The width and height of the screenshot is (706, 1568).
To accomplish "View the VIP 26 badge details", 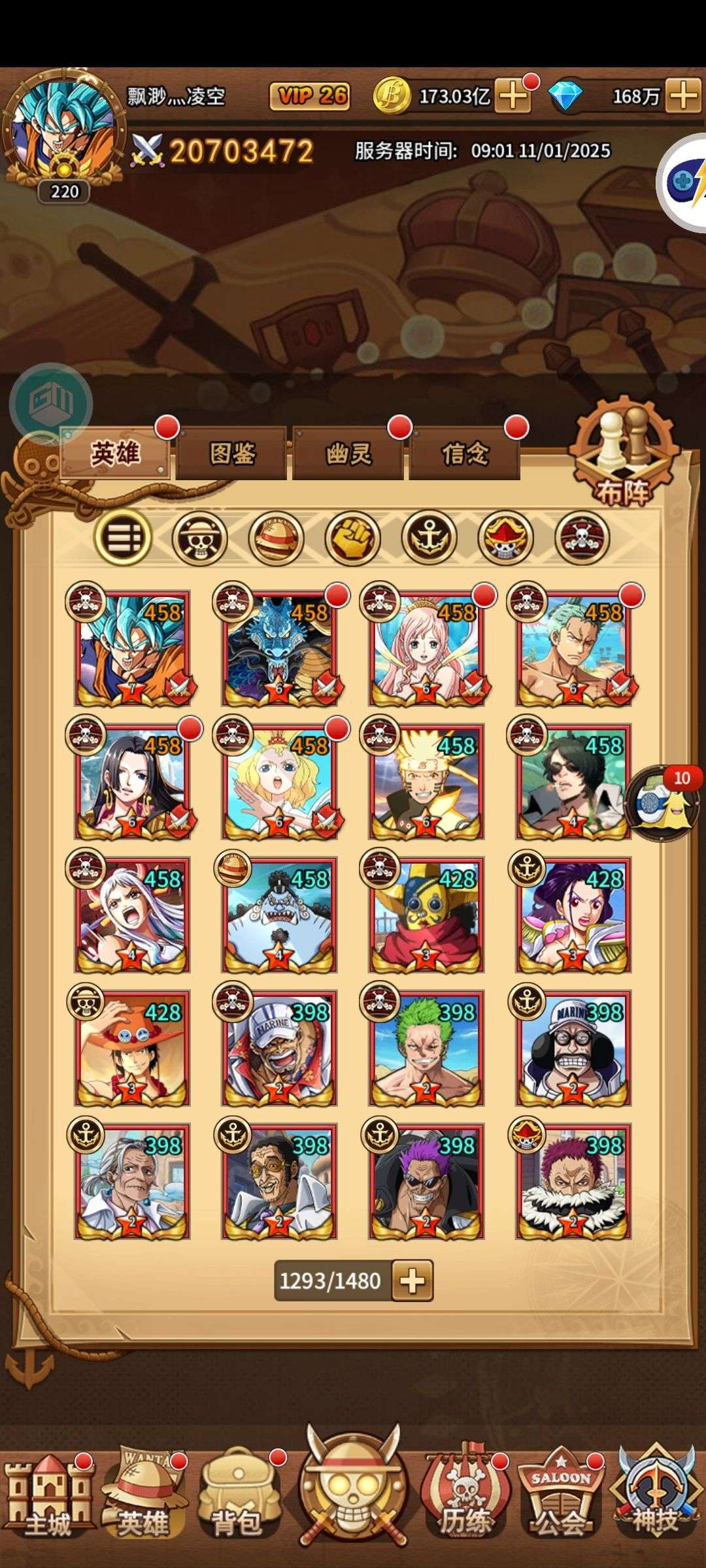I will (309, 97).
